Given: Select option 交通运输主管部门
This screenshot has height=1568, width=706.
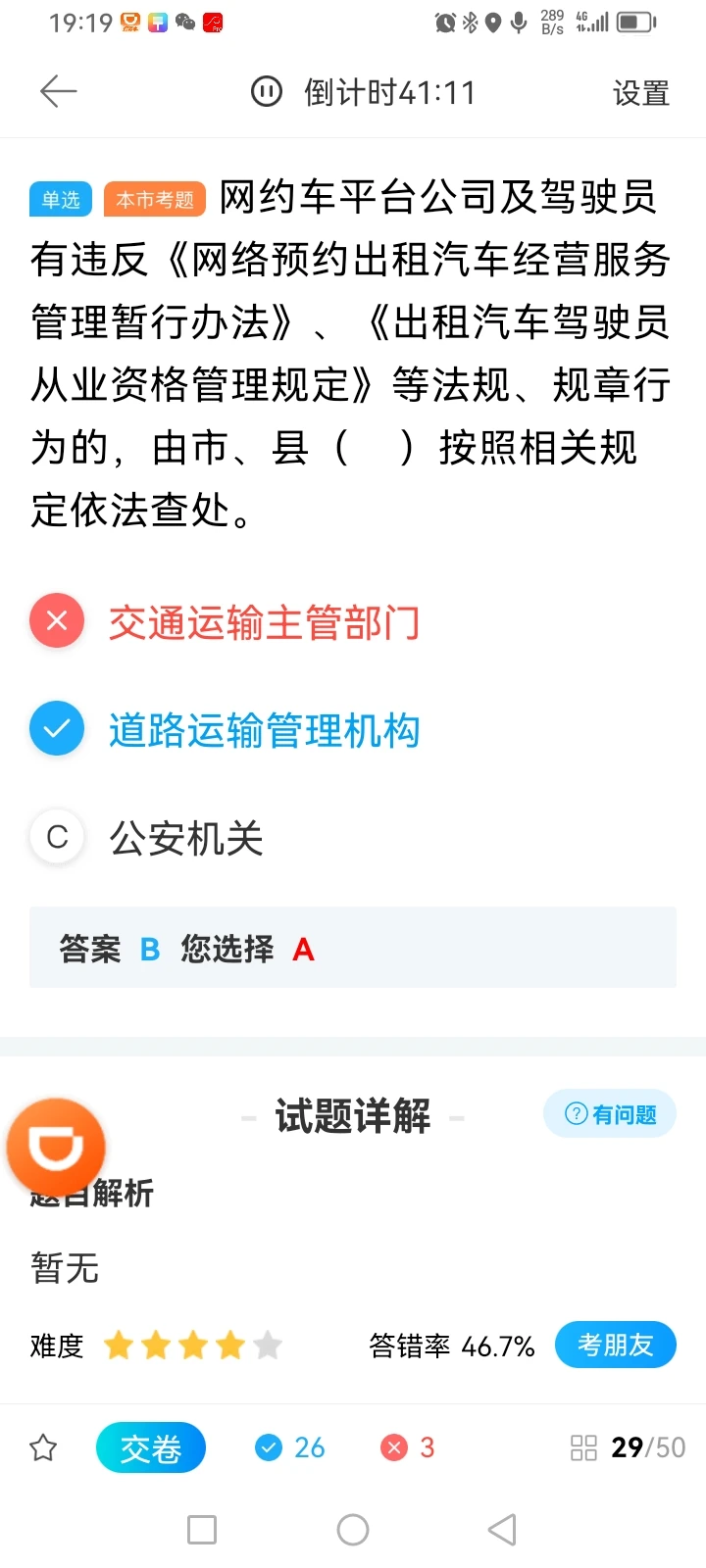Looking at the screenshot, I should (x=263, y=622).
